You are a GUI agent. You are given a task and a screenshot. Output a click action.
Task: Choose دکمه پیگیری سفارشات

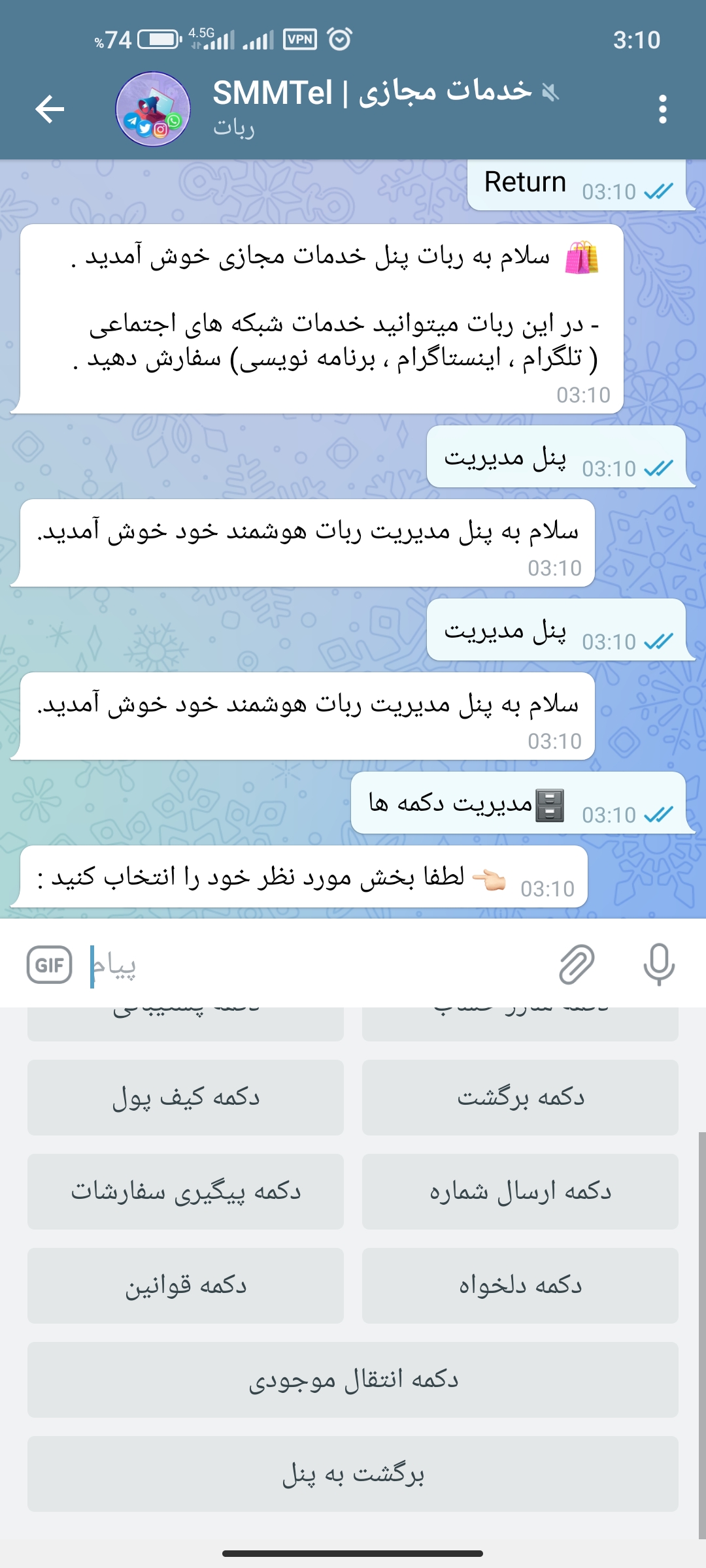click(x=186, y=1192)
